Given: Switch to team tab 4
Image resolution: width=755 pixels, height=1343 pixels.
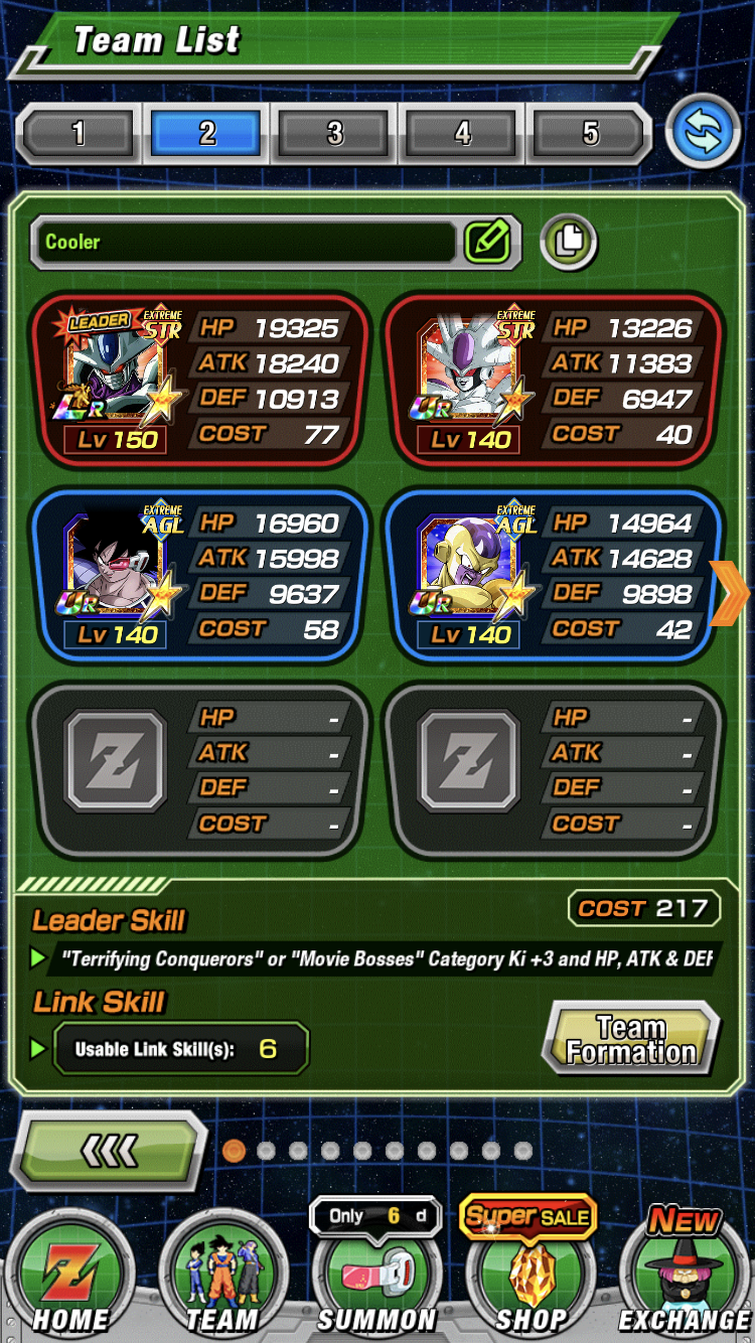Looking at the screenshot, I should click(462, 134).
